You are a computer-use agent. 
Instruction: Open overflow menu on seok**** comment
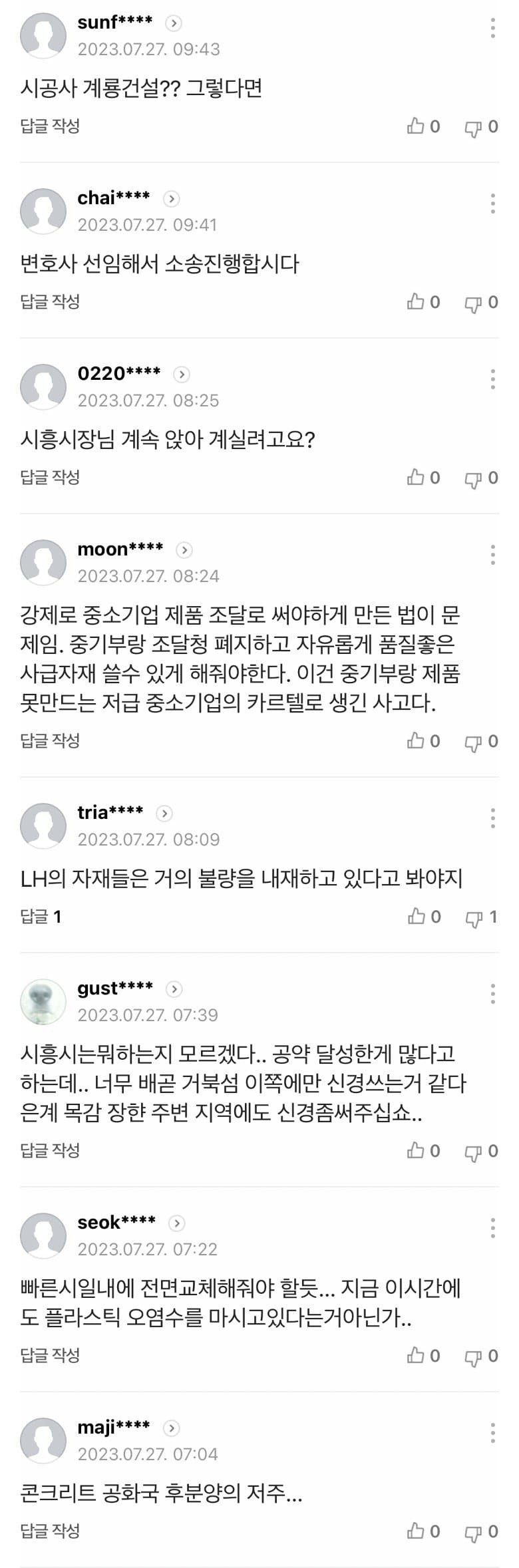[492, 1228]
